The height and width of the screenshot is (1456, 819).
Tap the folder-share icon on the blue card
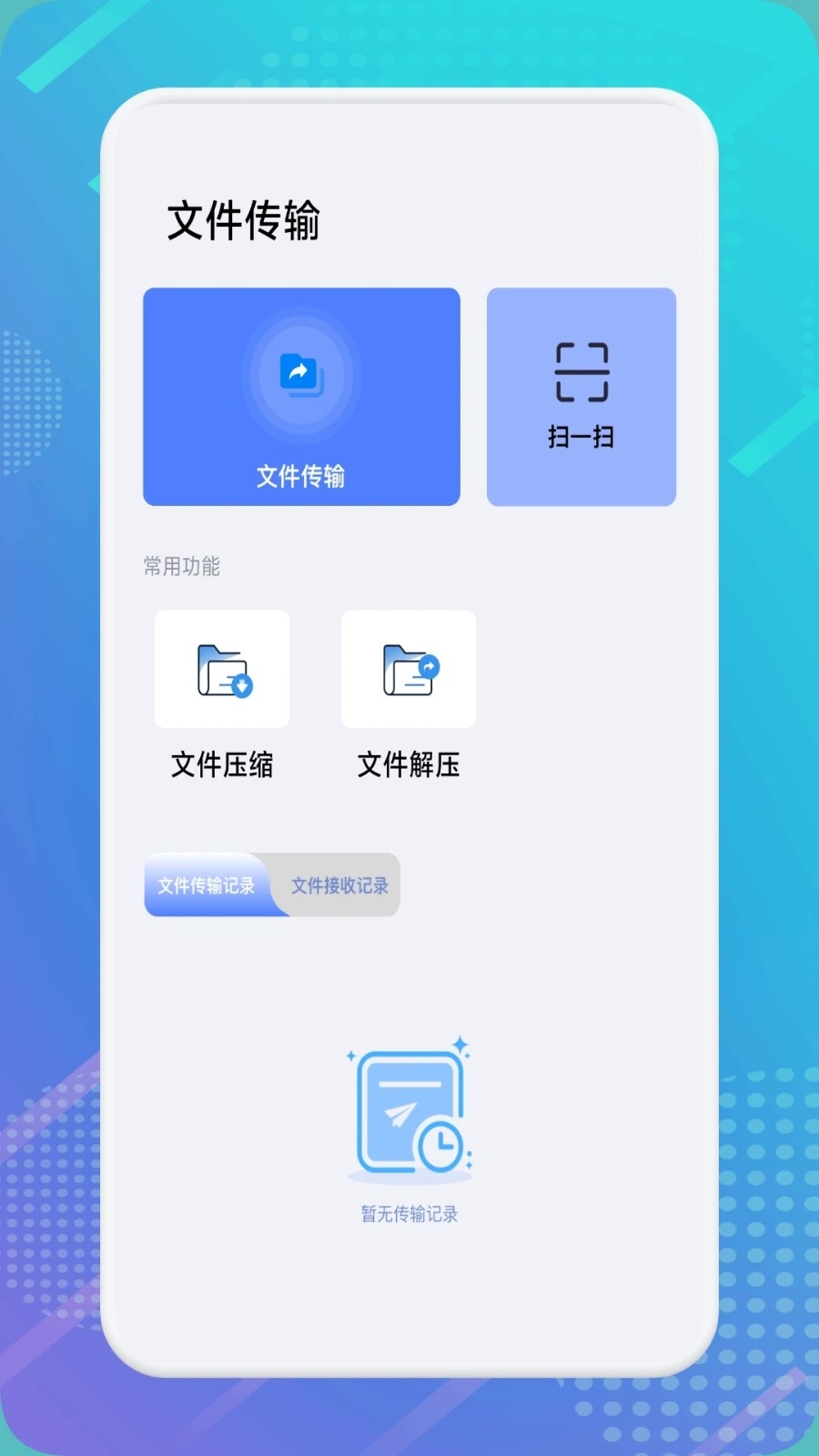(x=300, y=371)
